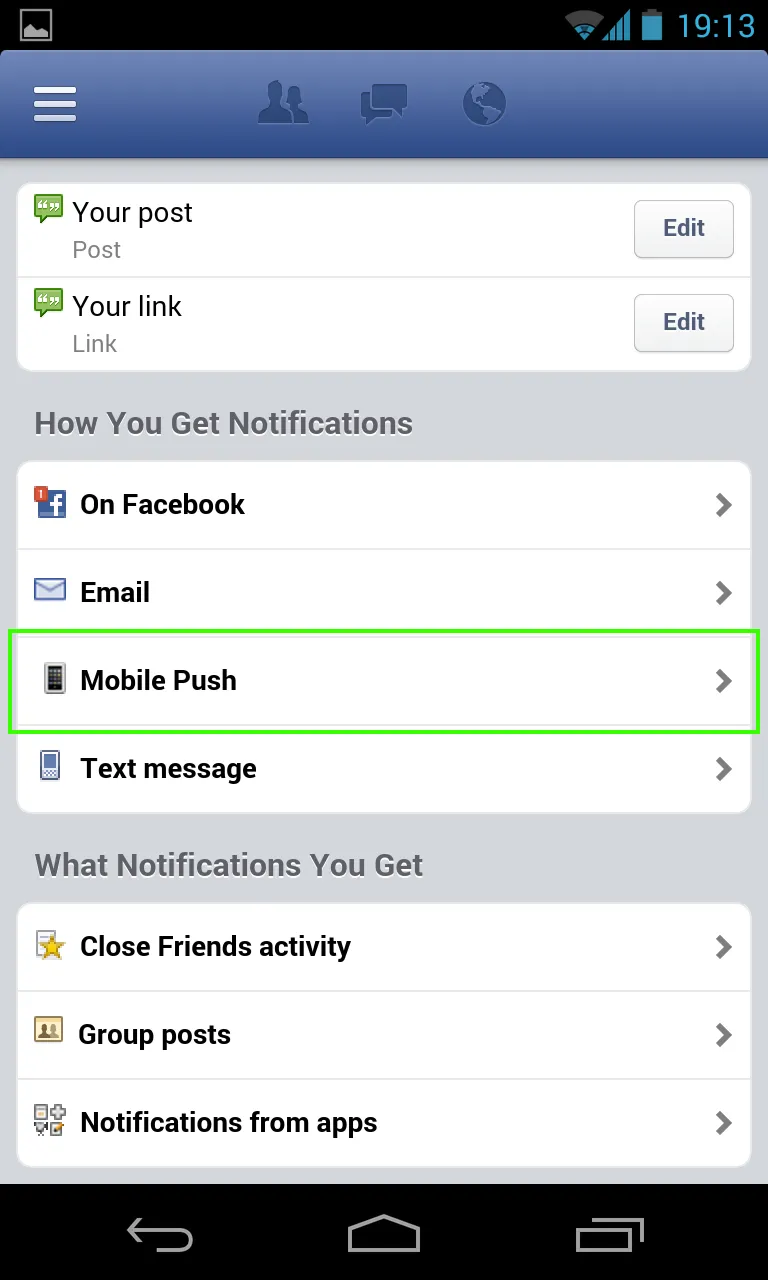Expand the On Facebook settings chevron
The width and height of the screenshot is (768, 1280).
click(722, 505)
